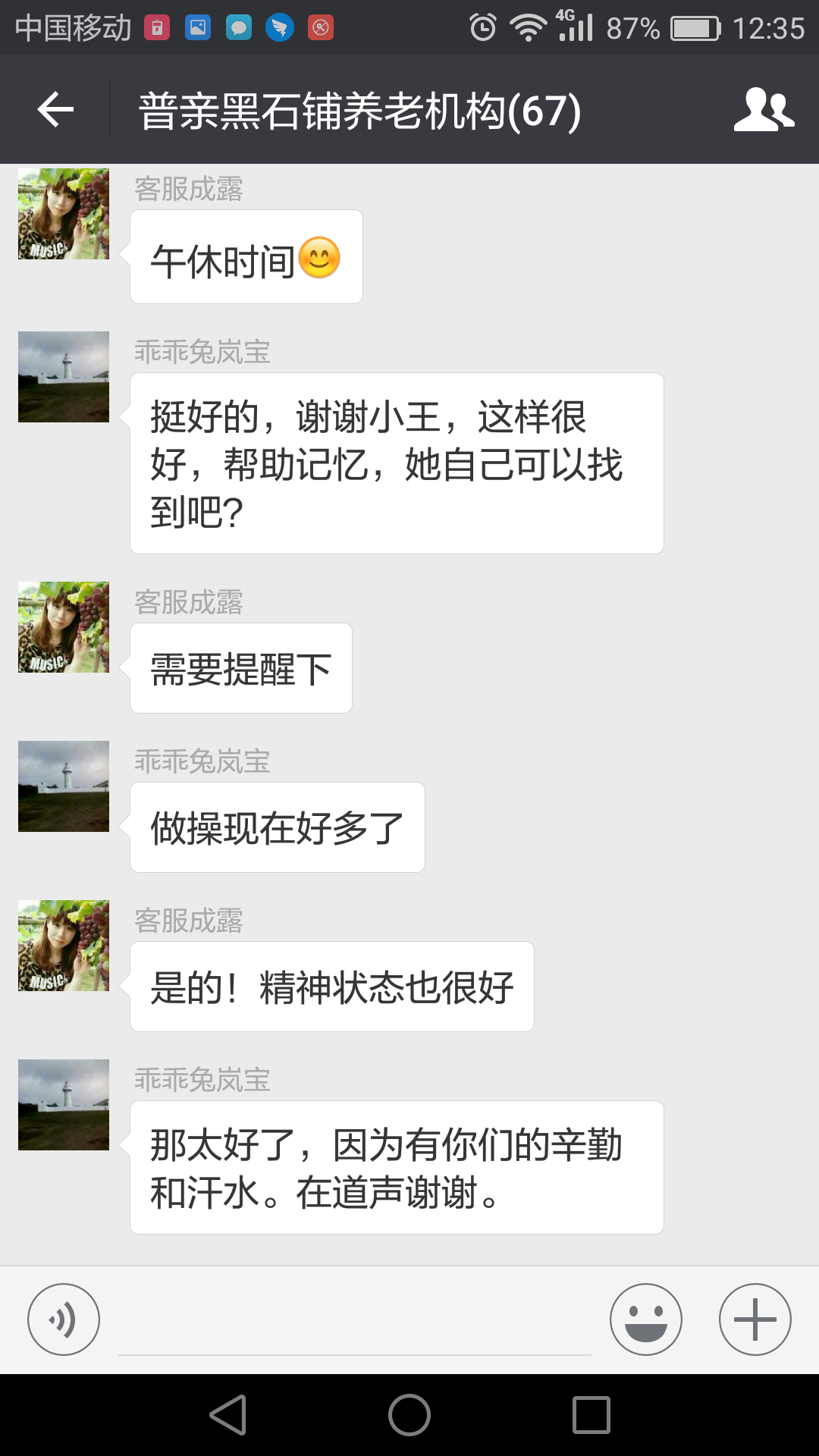Viewport: 819px width, 1456px height.
Task: Open group members info icon
Action: pos(764,110)
